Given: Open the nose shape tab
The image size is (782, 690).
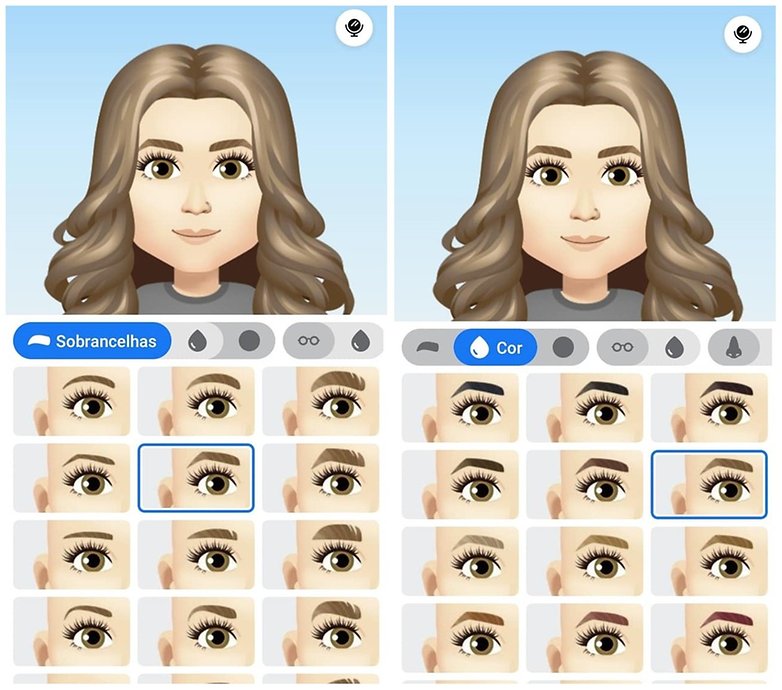Looking at the screenshot, I should coord(732,348).
